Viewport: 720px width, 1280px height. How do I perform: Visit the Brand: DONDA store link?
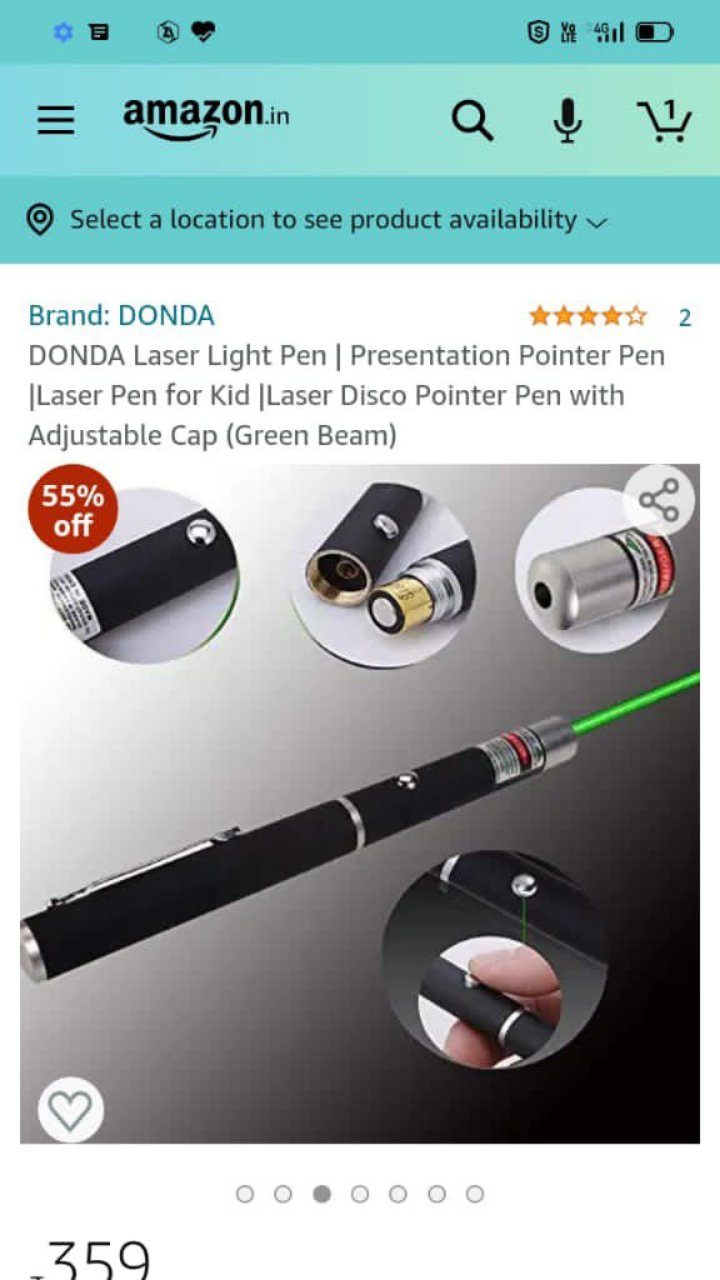point(121,316)
